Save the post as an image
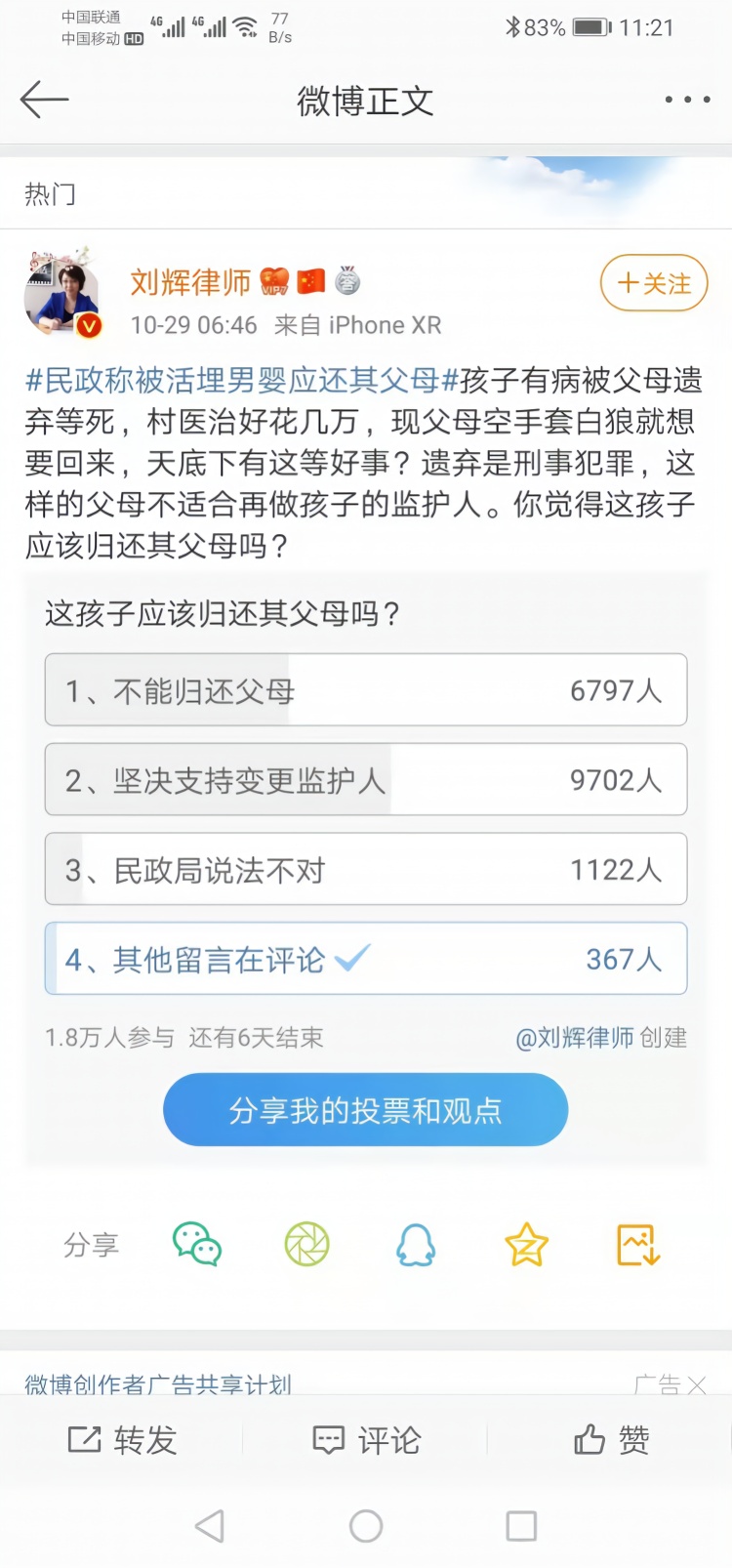732x1568 pixels. (638, 1245)
